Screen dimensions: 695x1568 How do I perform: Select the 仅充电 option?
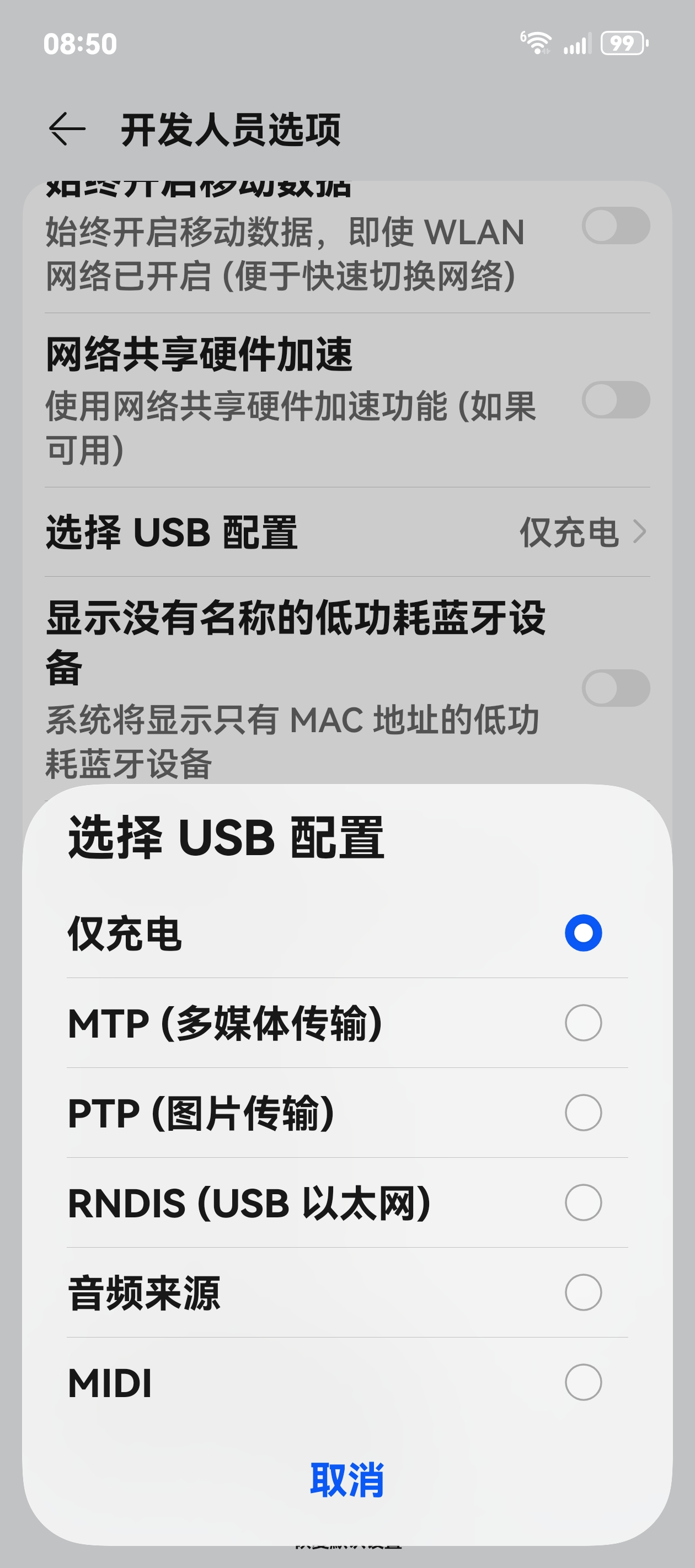tap(347, 932)
